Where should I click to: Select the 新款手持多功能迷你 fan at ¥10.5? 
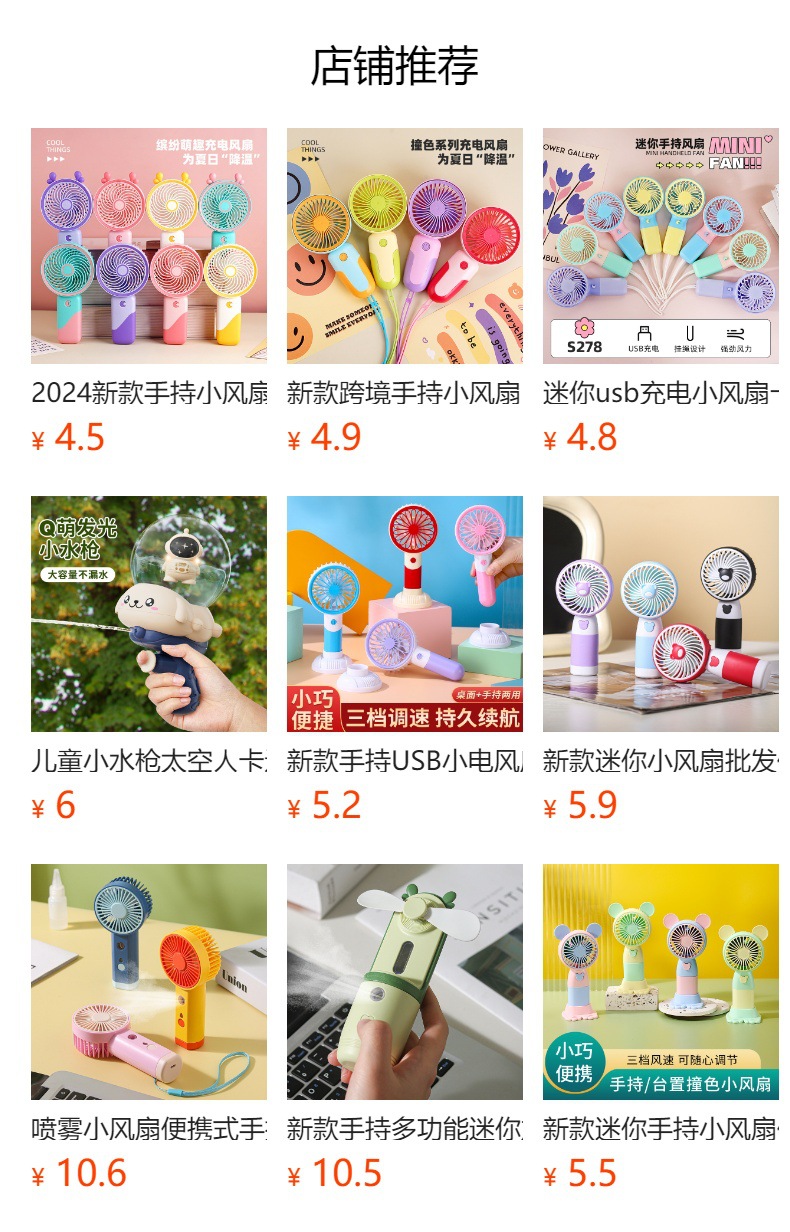tap(405, 982)
